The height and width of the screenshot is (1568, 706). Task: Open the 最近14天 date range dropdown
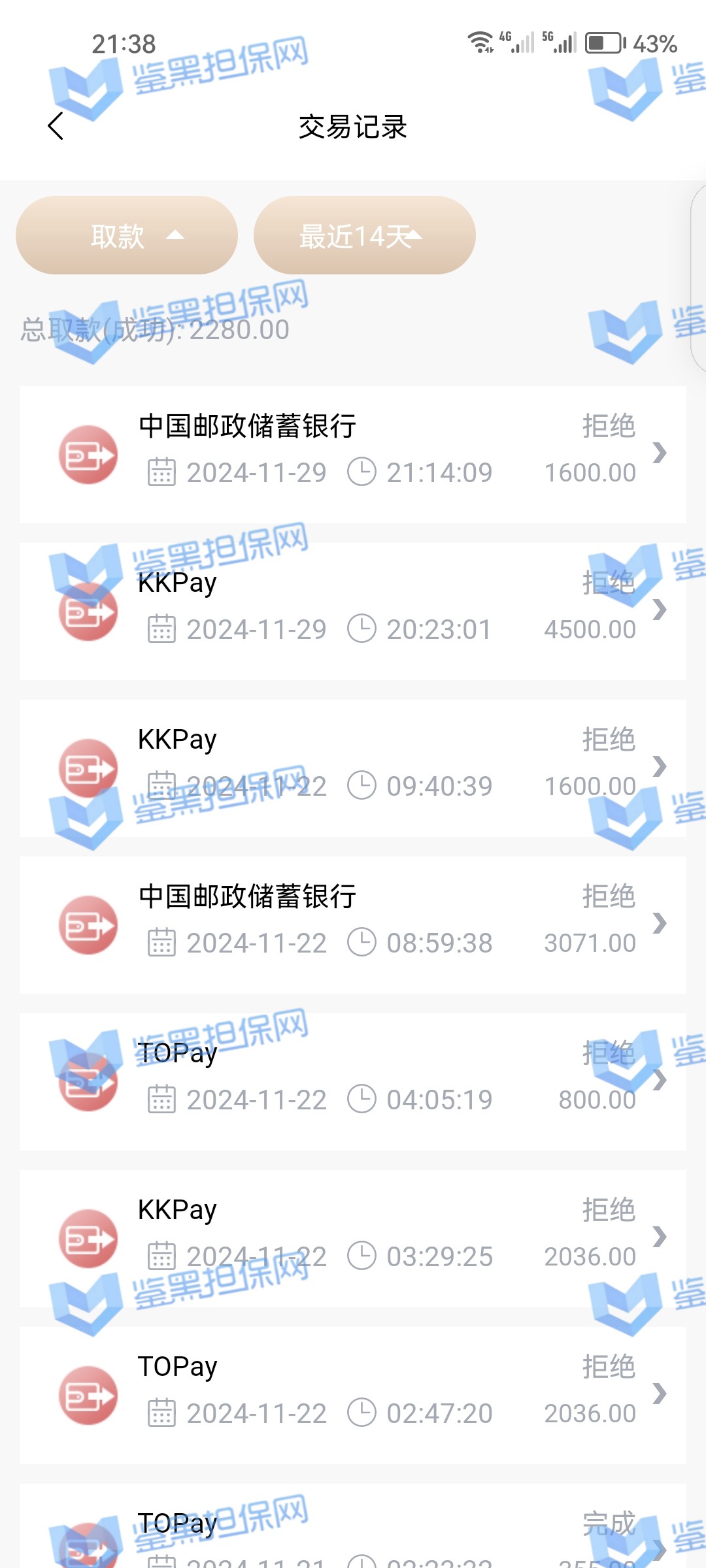pos(364,236)
